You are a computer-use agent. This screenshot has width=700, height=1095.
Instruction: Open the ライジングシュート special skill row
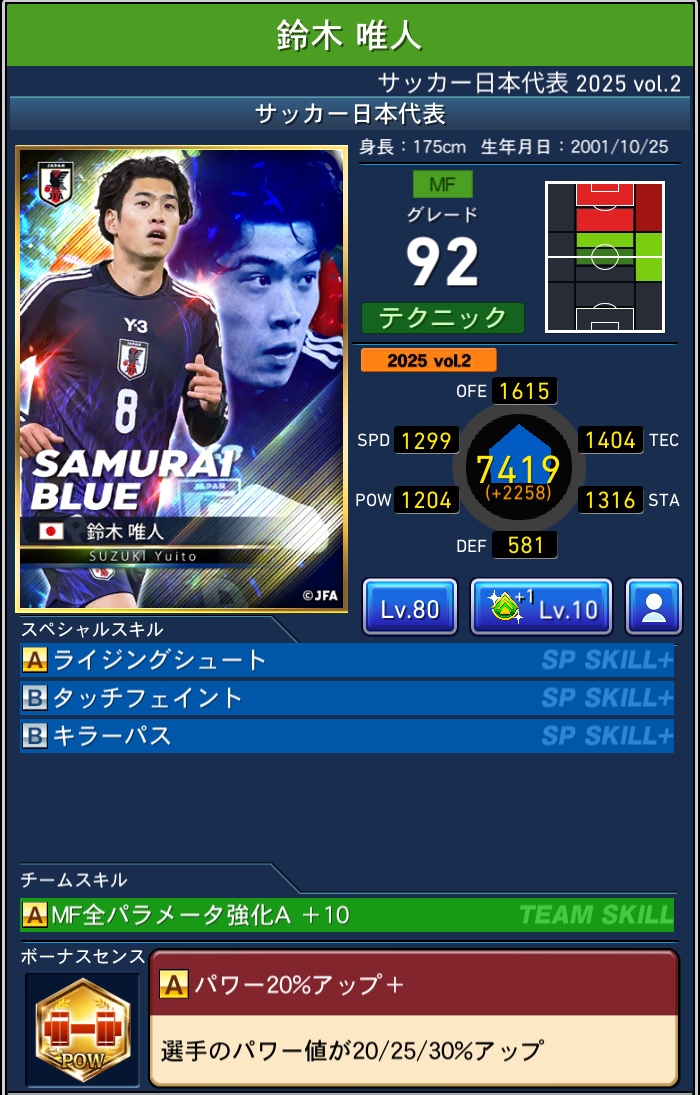click(346, 660)
